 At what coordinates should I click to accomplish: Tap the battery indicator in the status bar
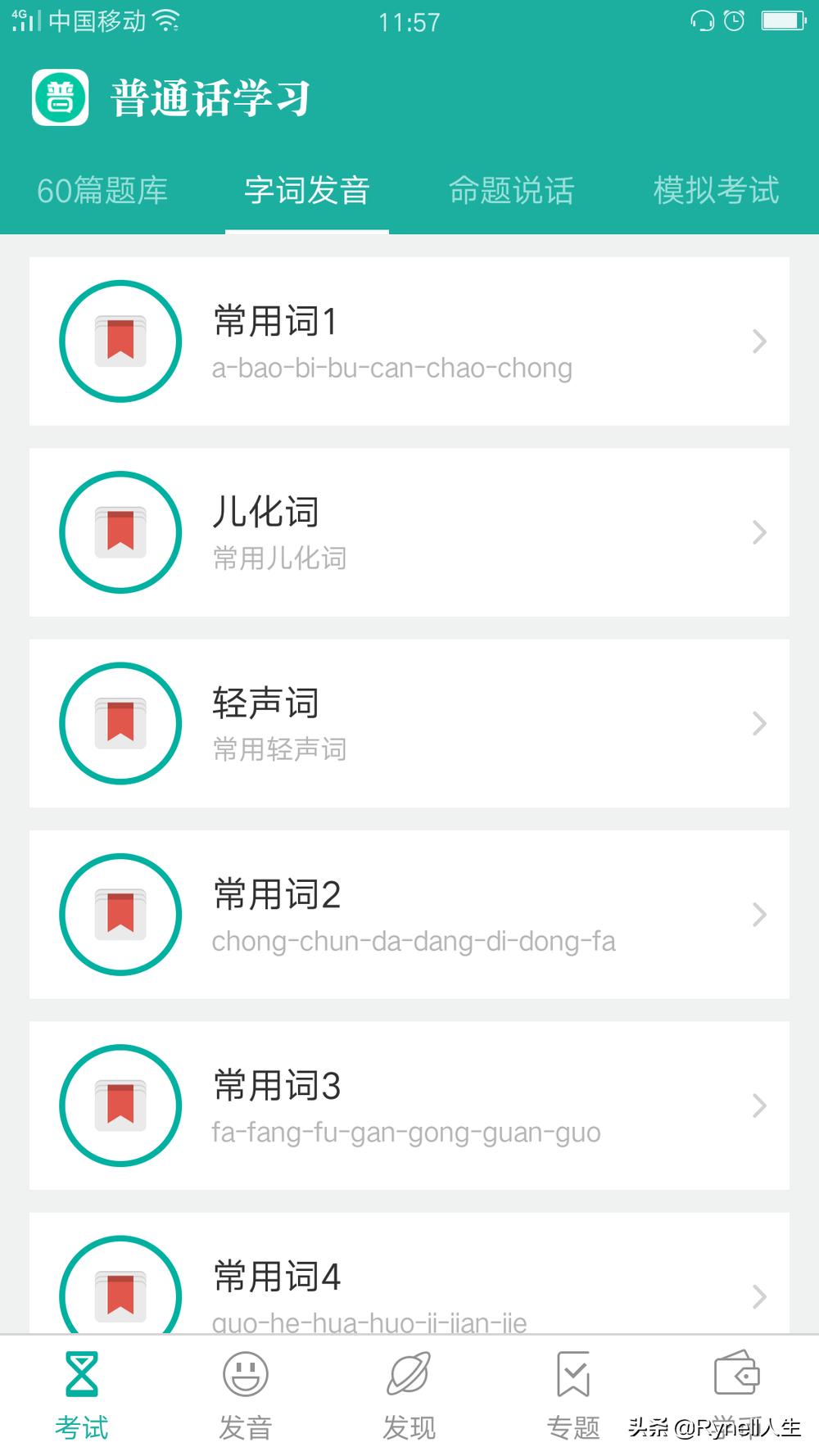pos(784,20)
